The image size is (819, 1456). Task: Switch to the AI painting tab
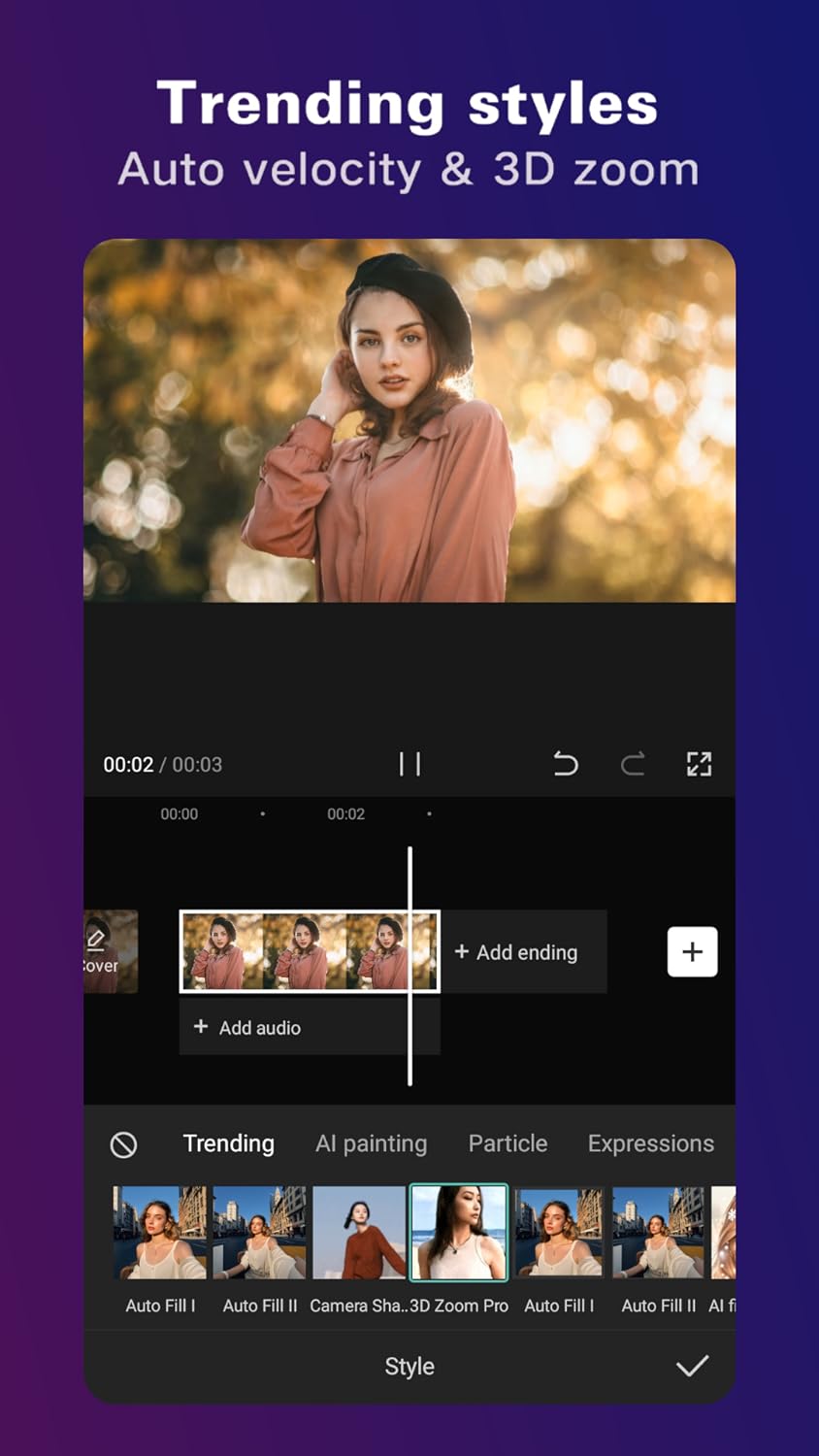[x=371, y=1144]
